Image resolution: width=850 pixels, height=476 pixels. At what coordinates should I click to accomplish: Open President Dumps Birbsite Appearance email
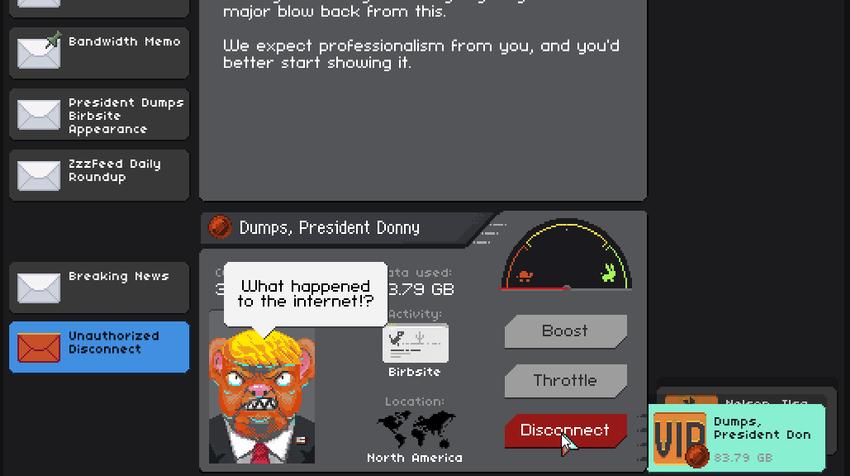coord(99,115)
